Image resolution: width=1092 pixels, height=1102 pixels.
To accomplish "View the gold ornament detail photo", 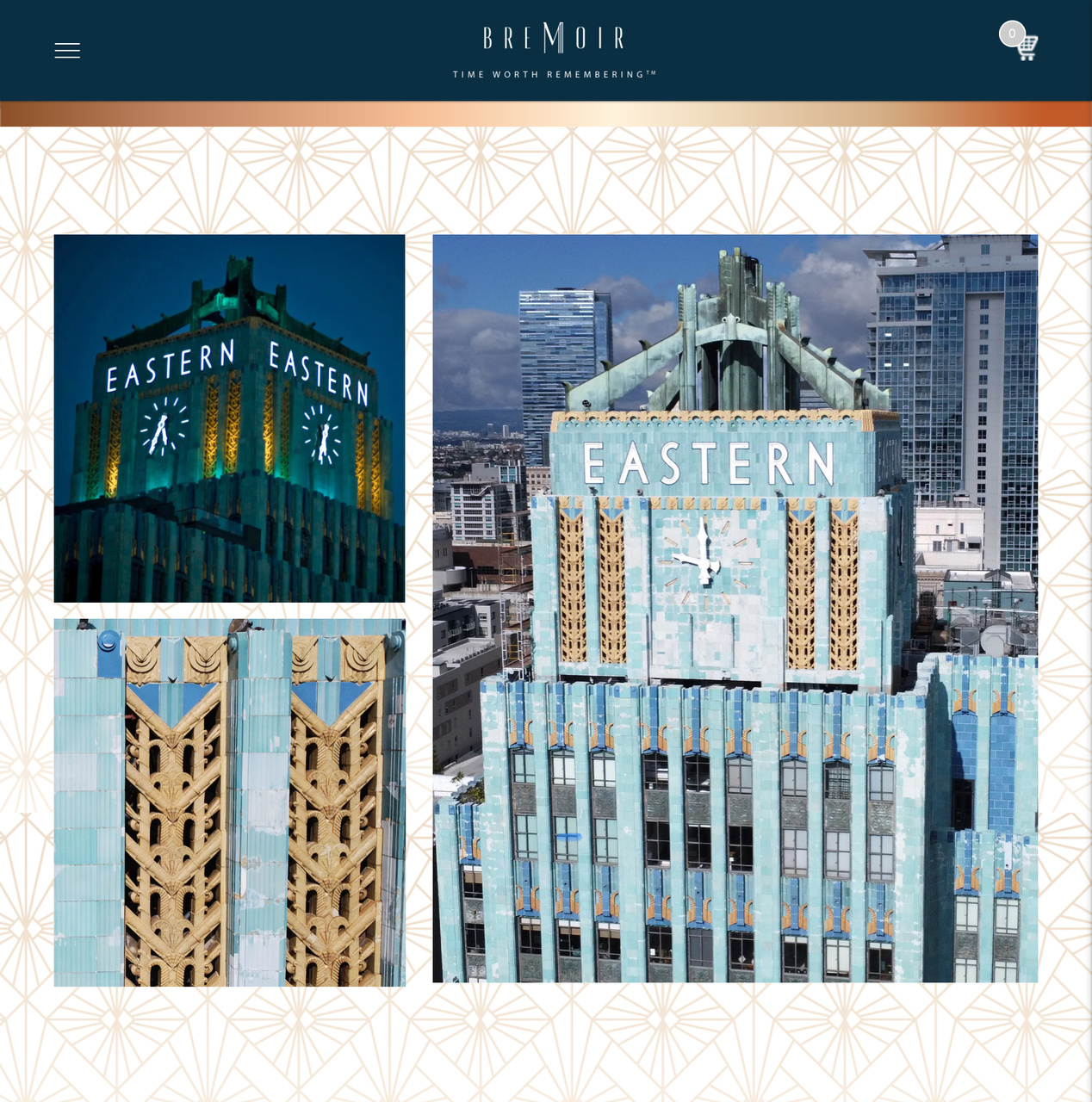I will coord(229,802).
